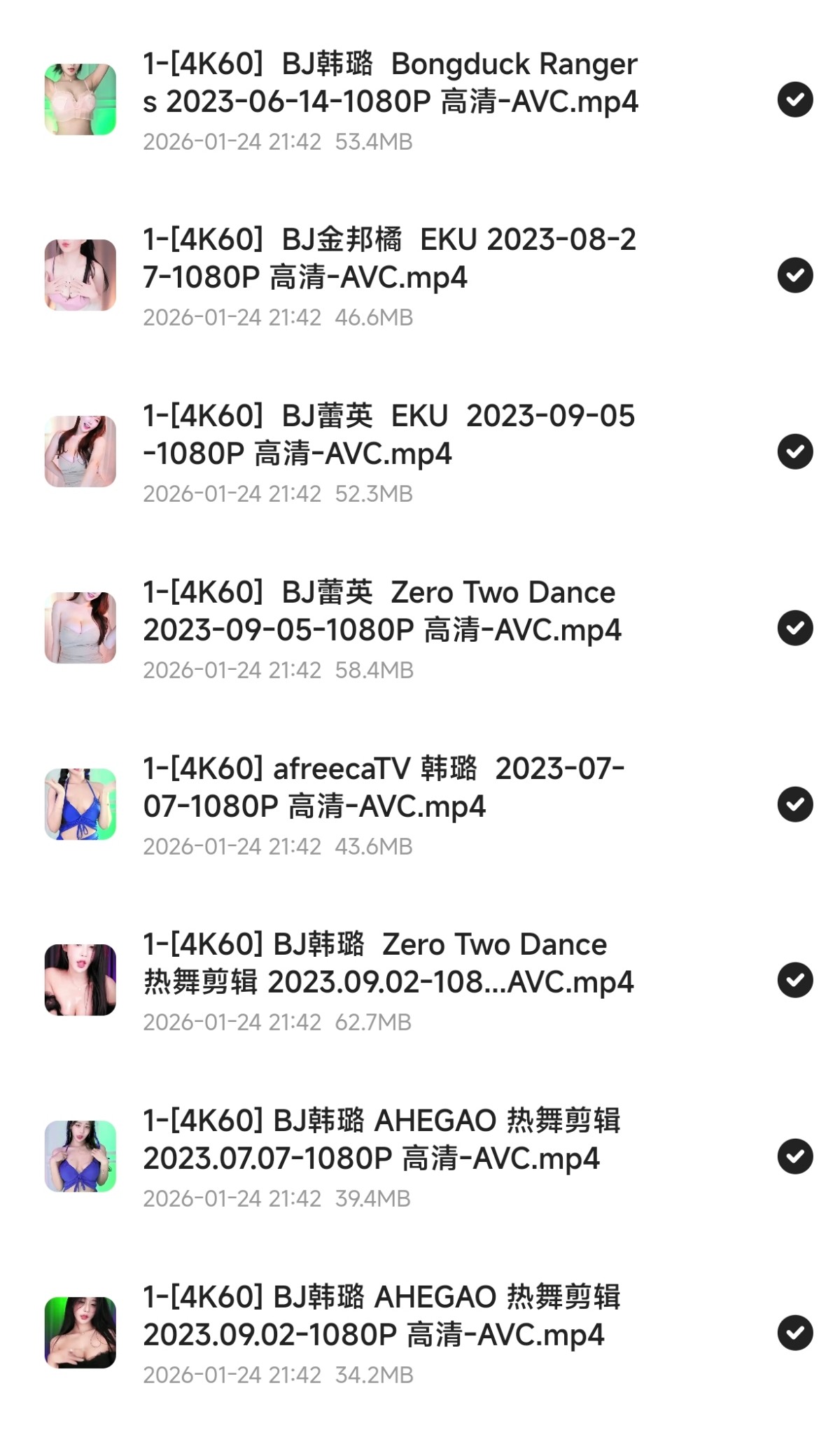Untick the AHEGAO 2023.07.07 39.4MB video
The width and height of the screenshot is (840, 1444).
pyautogui.click(x=795, y=1156)
